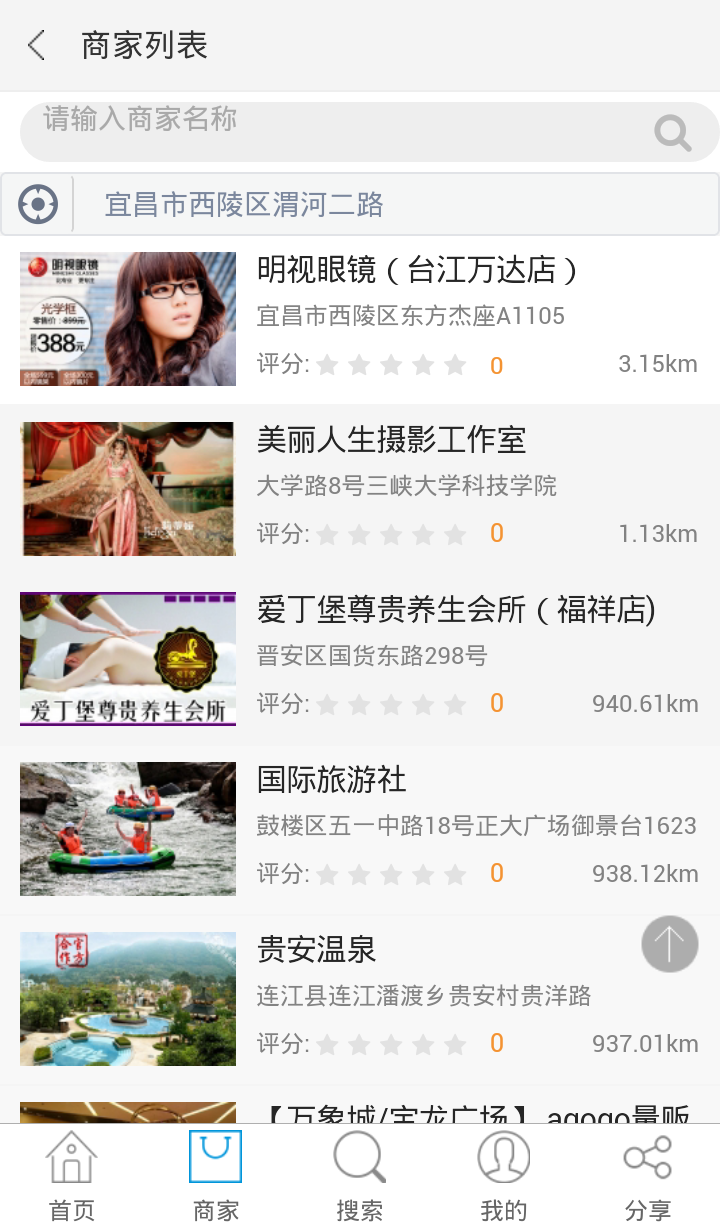
Task: Select 爱丁堡尊贵养生会所（福祥店）
Action: click(456, 610)
